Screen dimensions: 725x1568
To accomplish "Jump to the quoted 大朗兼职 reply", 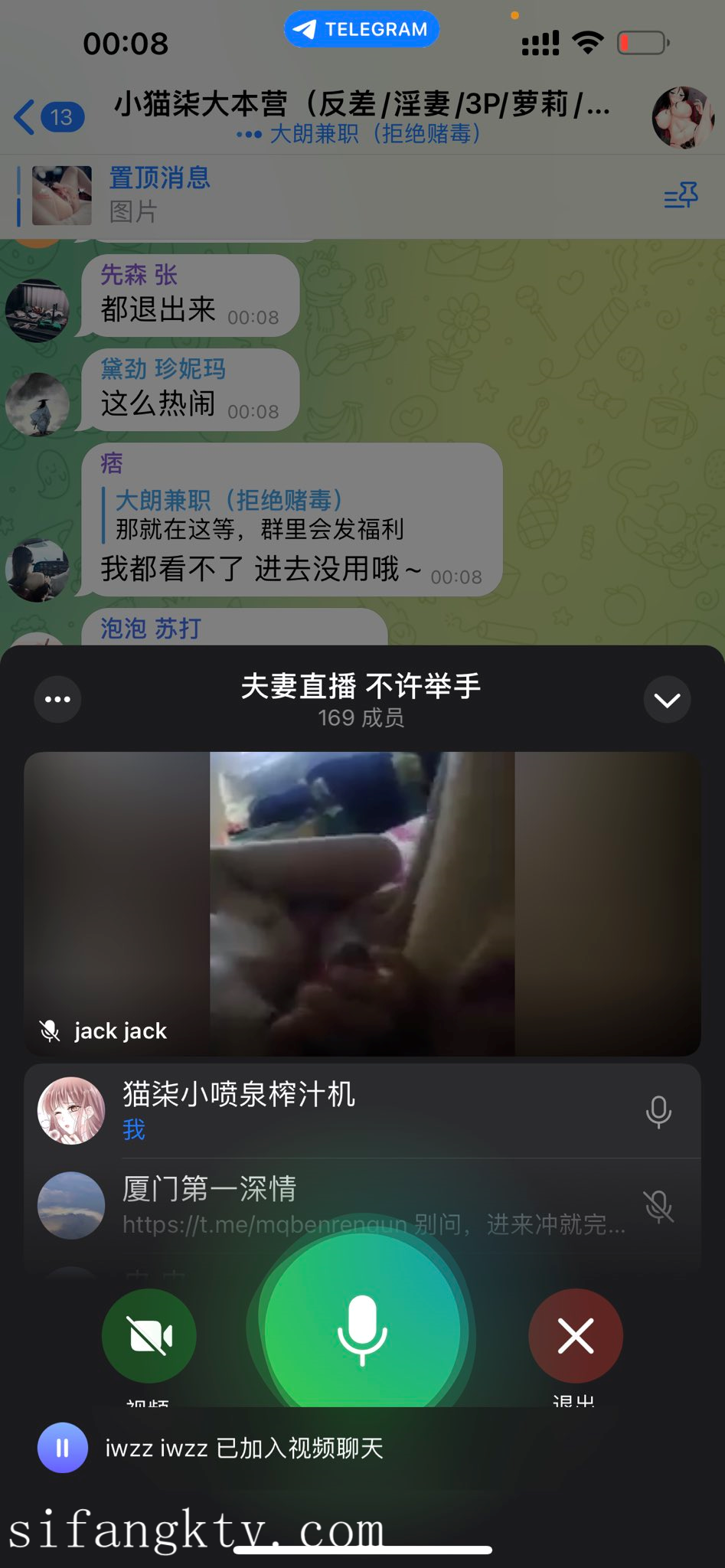I will click(x=260, y=514).
